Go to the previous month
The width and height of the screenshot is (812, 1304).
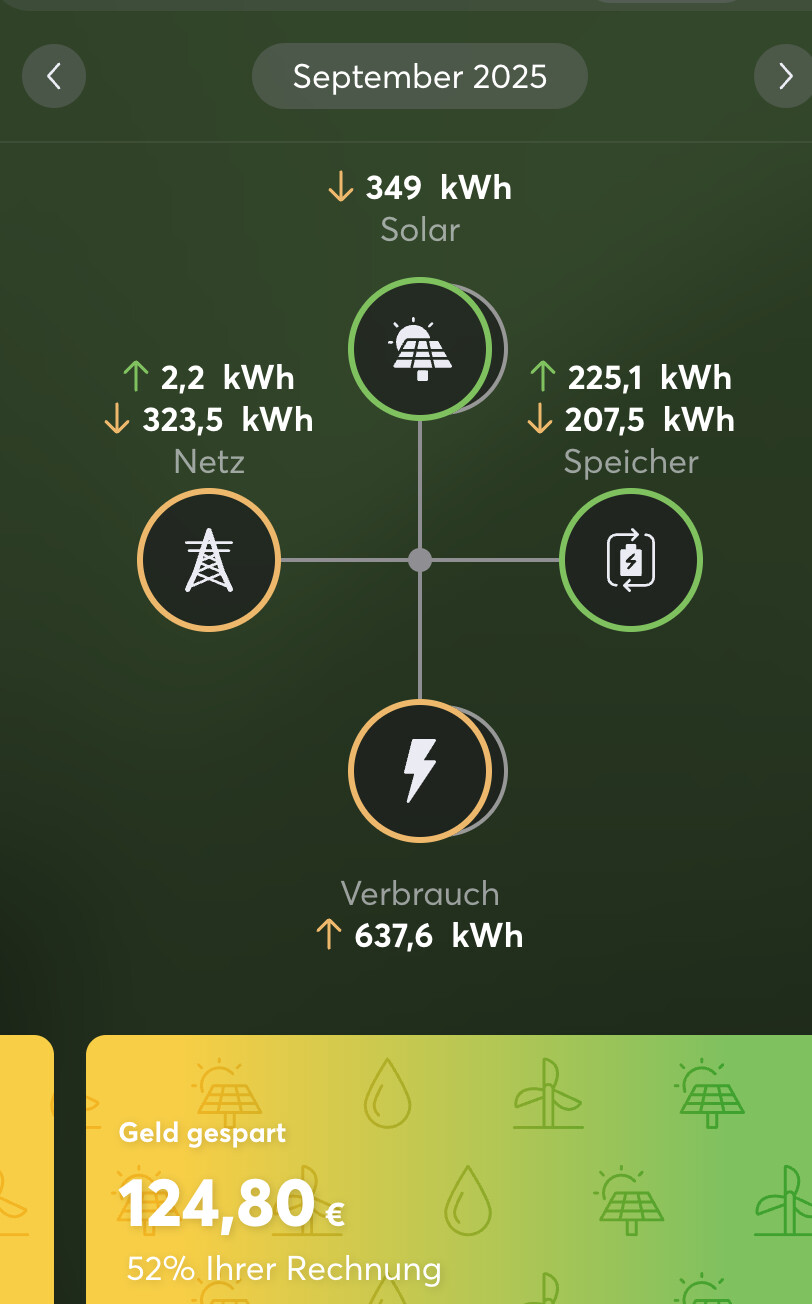[x=54, y=76]
